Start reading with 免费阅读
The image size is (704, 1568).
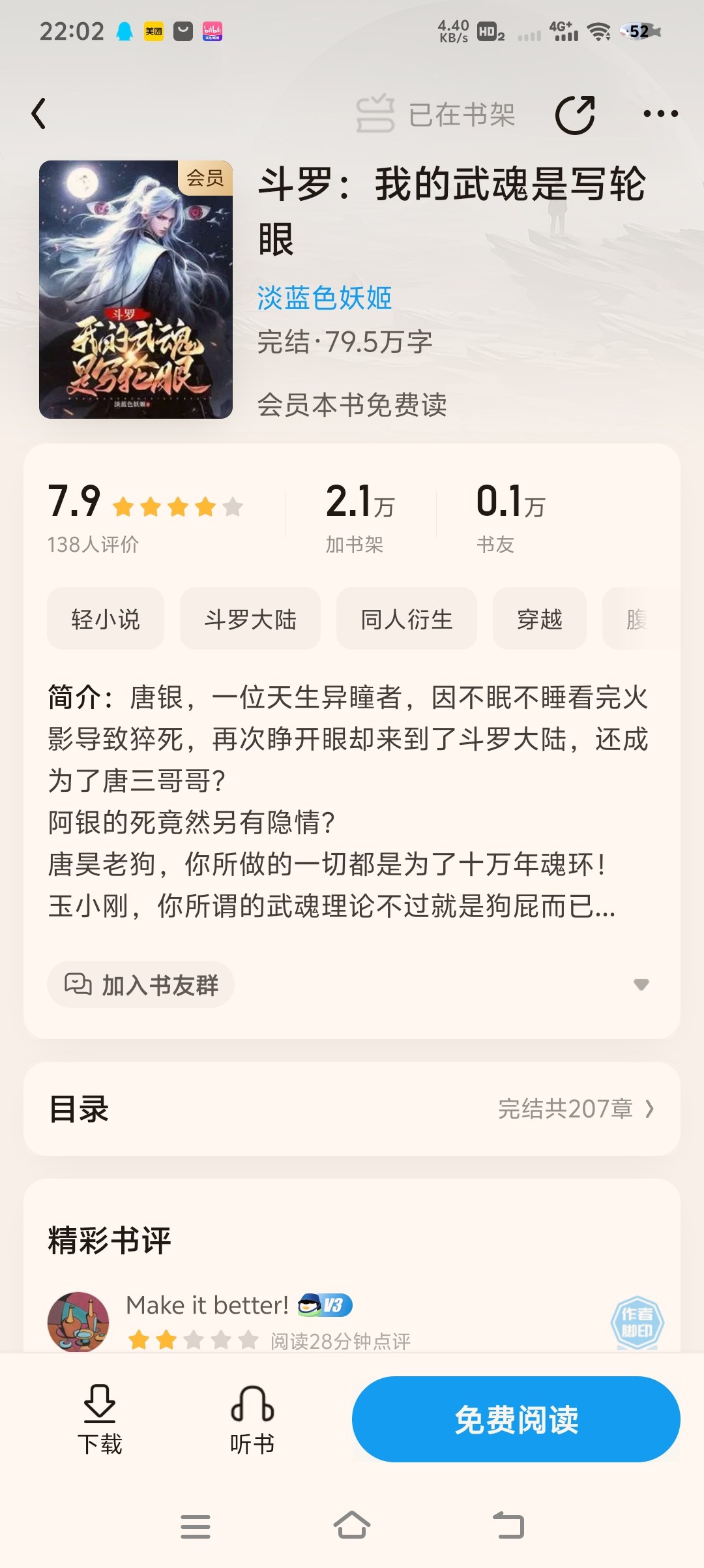pos(516,1419)
